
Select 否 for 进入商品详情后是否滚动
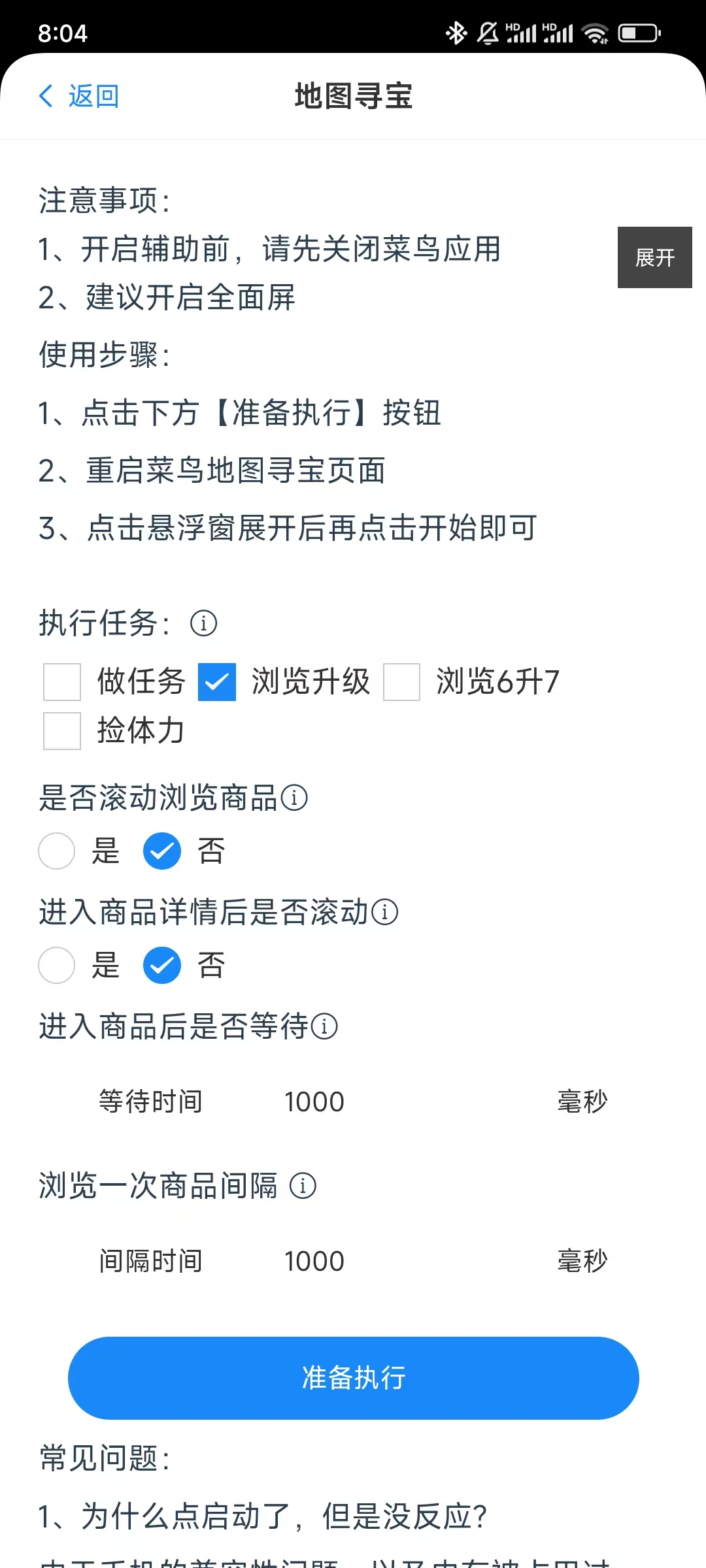[x=162, y=965]
